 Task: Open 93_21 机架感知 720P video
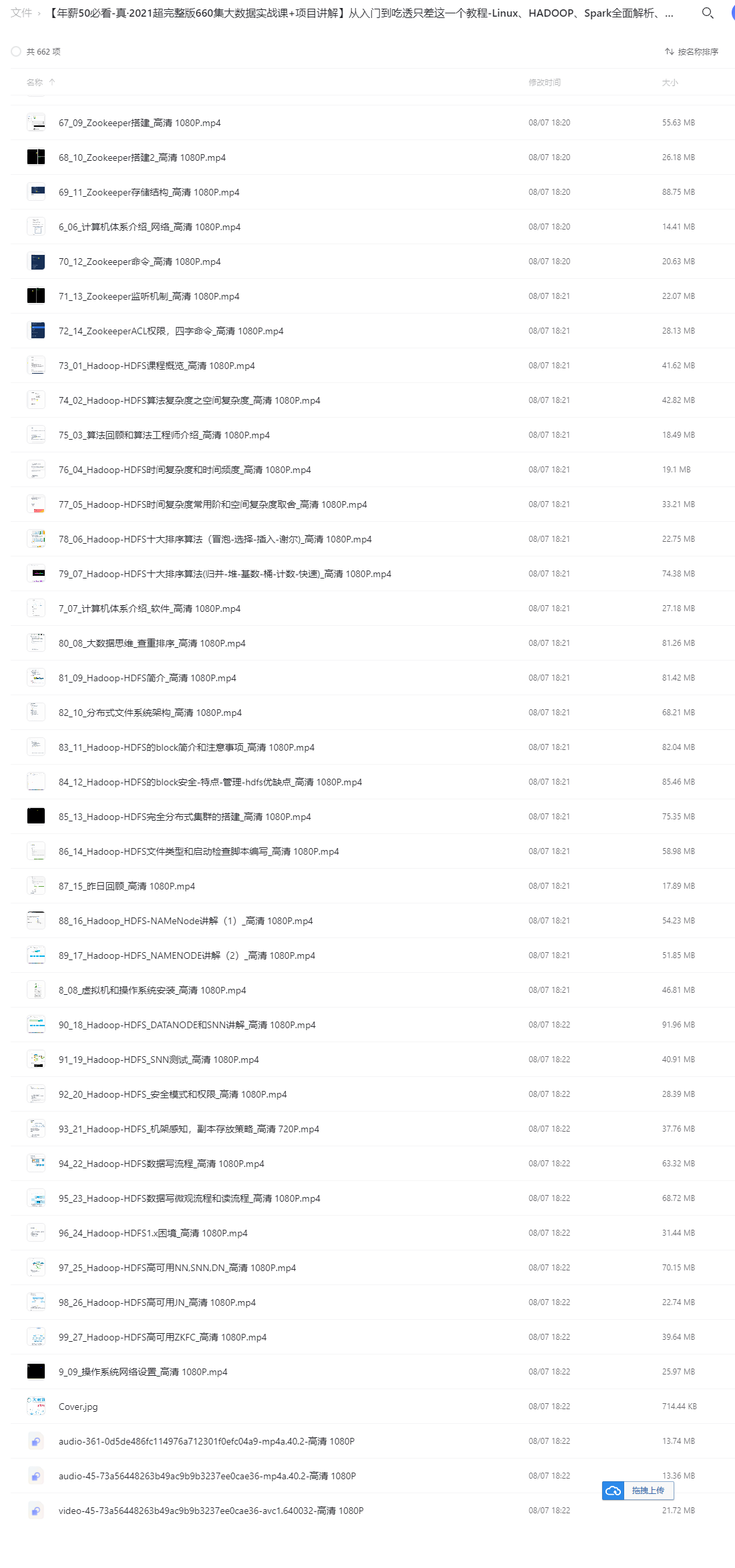click(x=188, y=1129)
